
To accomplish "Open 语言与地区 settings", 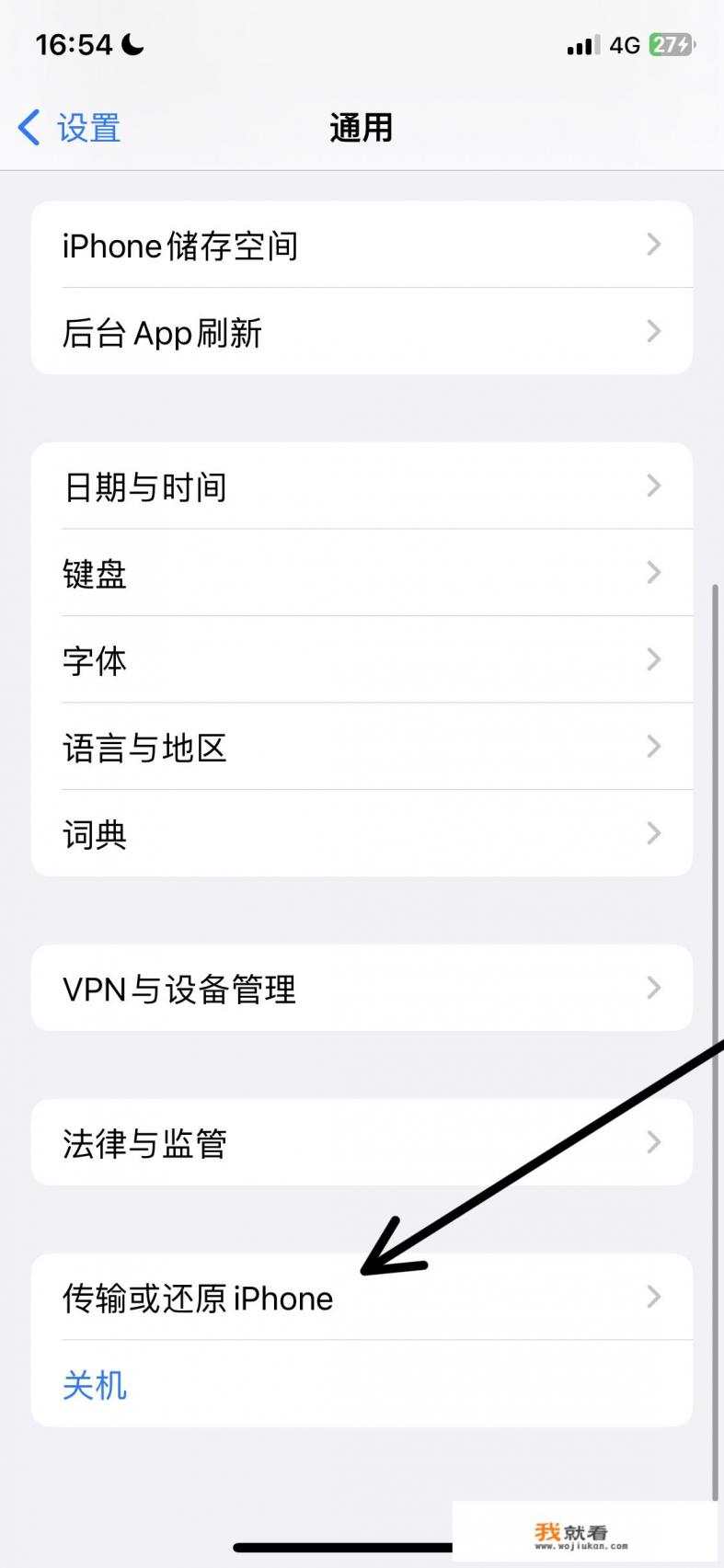I will point(361,747).
